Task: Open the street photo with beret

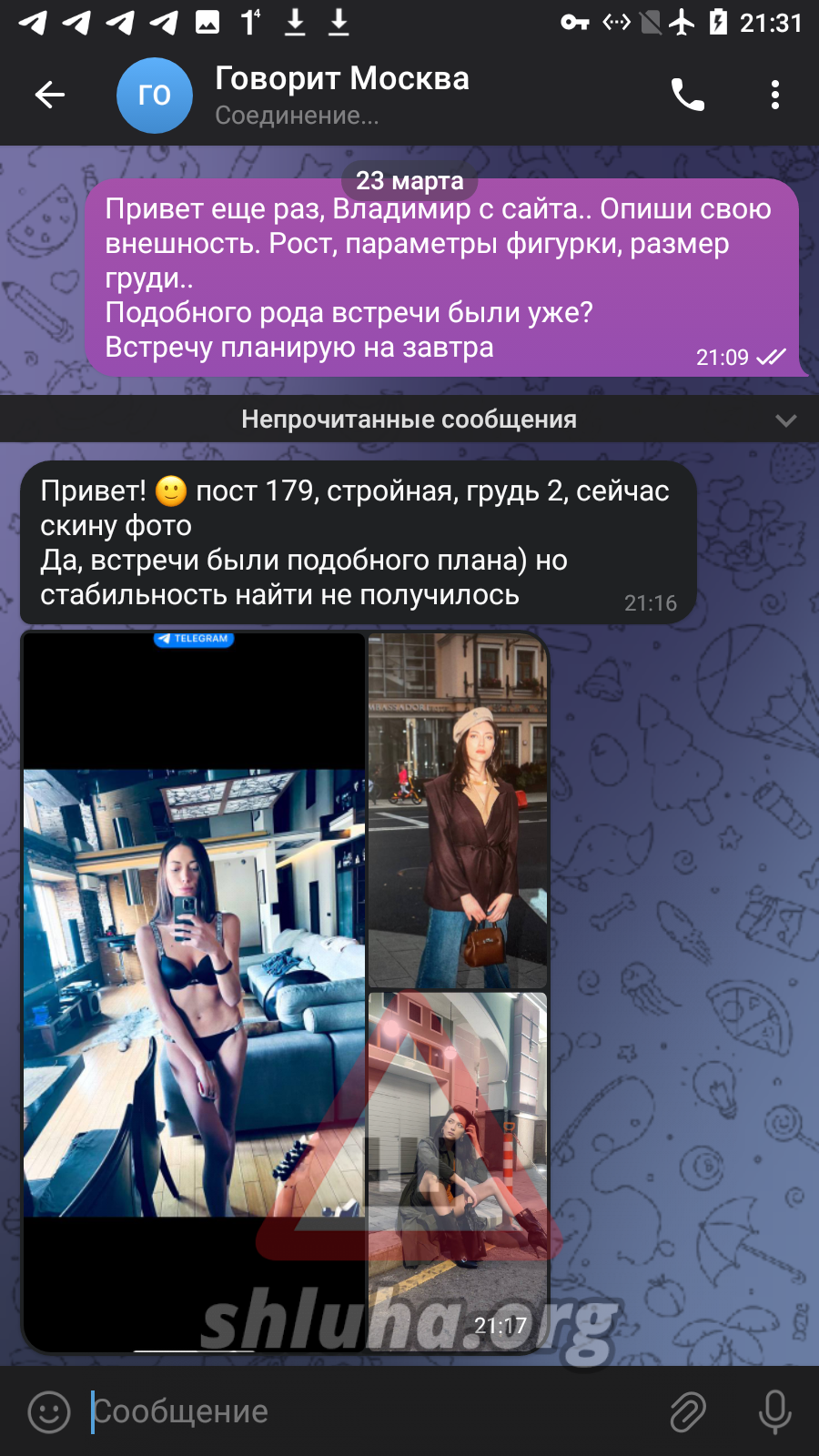Action: [457, 810]
